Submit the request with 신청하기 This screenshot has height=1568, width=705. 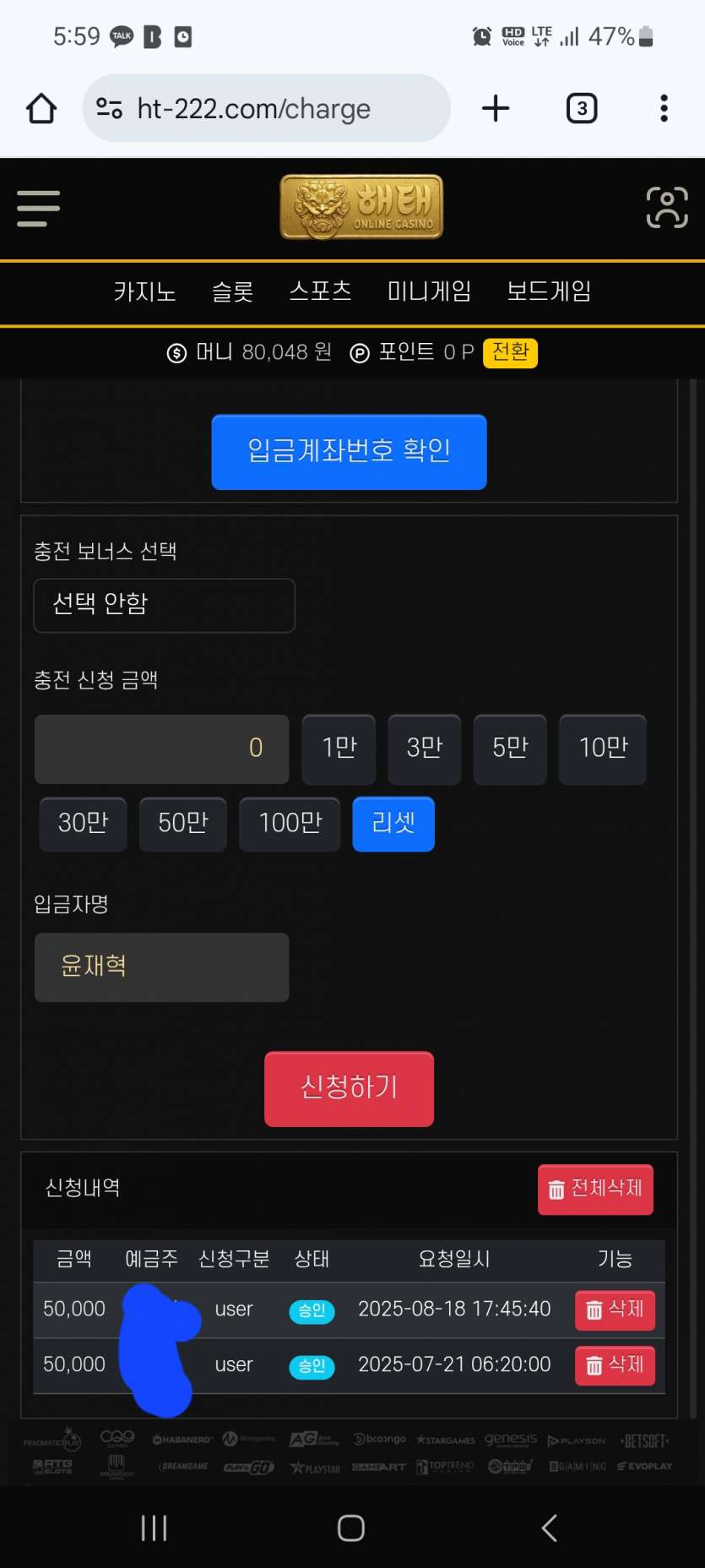point(349,1088)
